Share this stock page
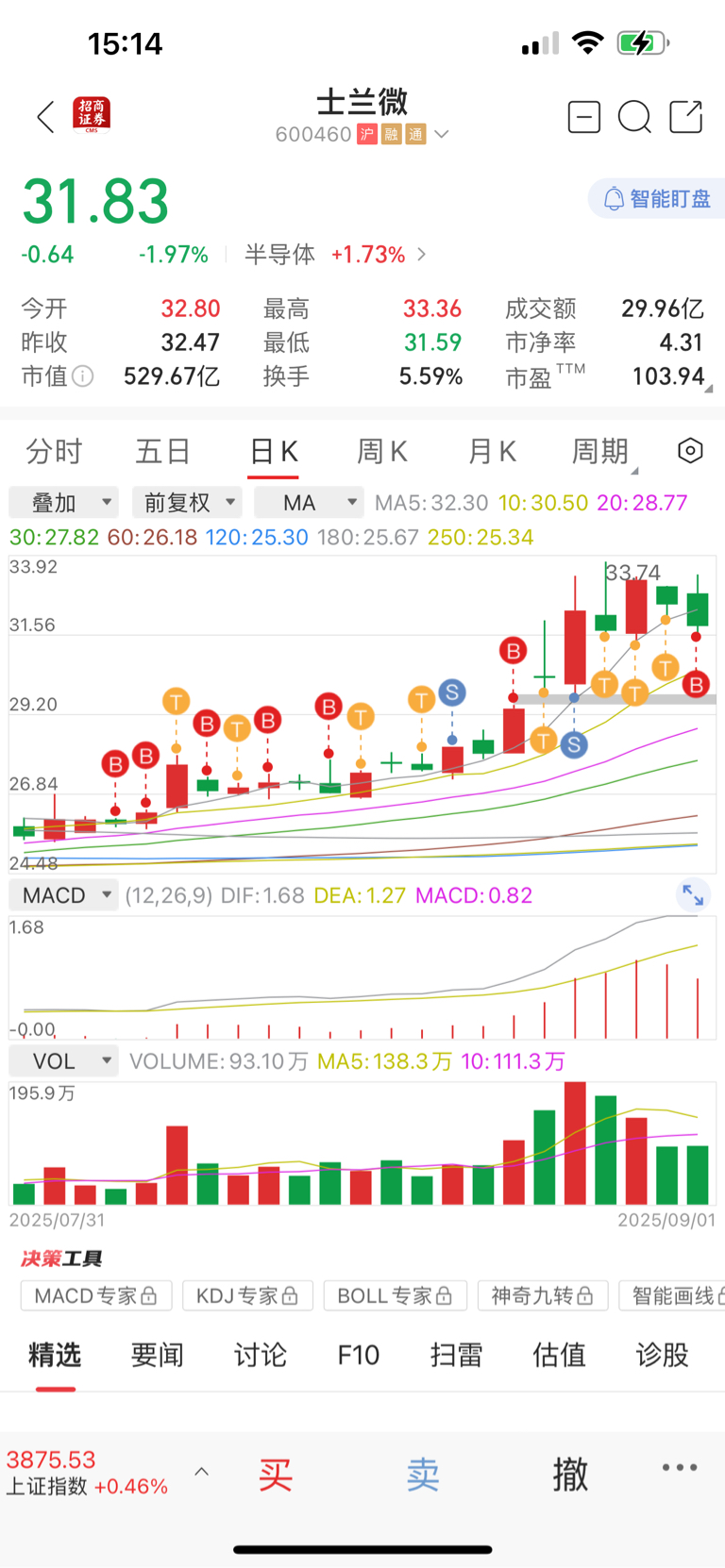The image size is (725, 1568). click(685, 117)
